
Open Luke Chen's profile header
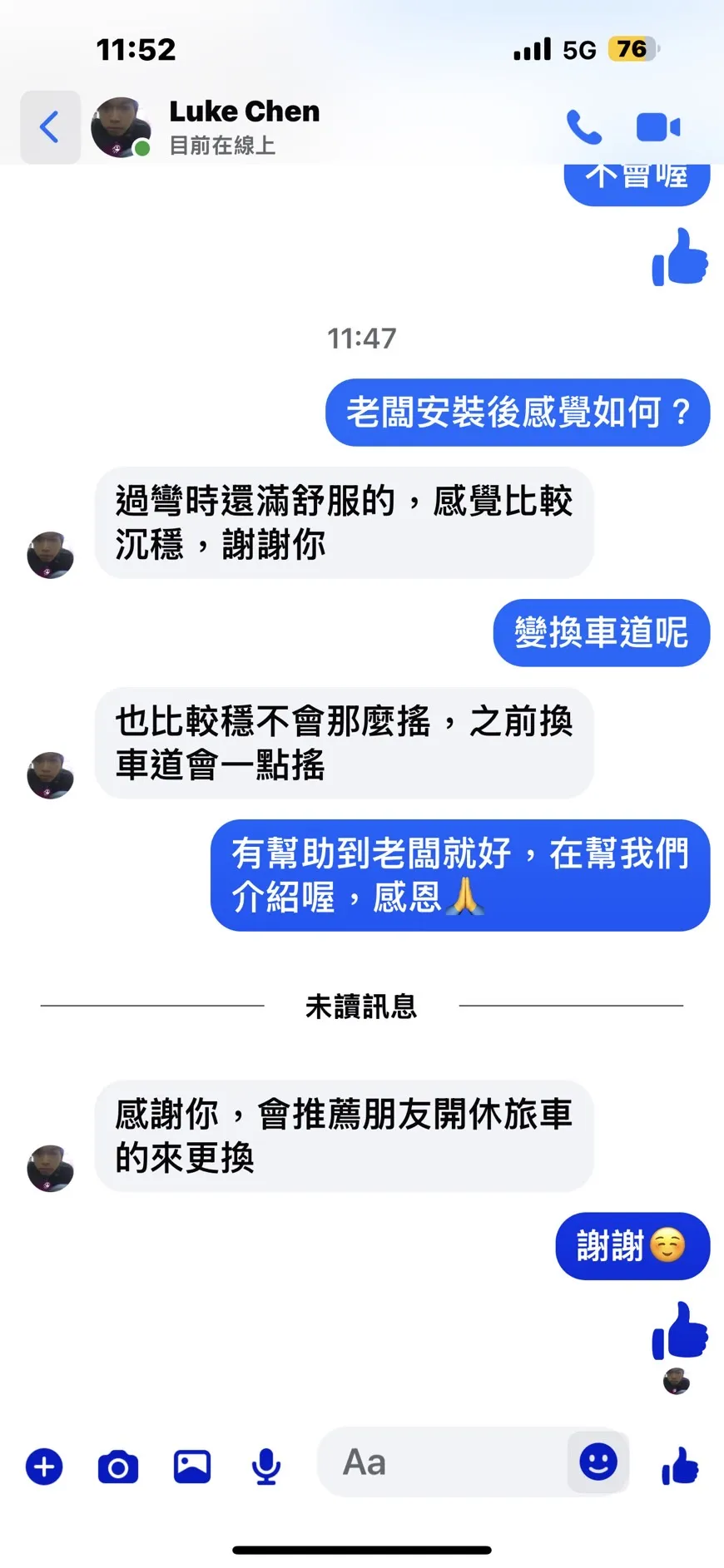pos(244,126)
